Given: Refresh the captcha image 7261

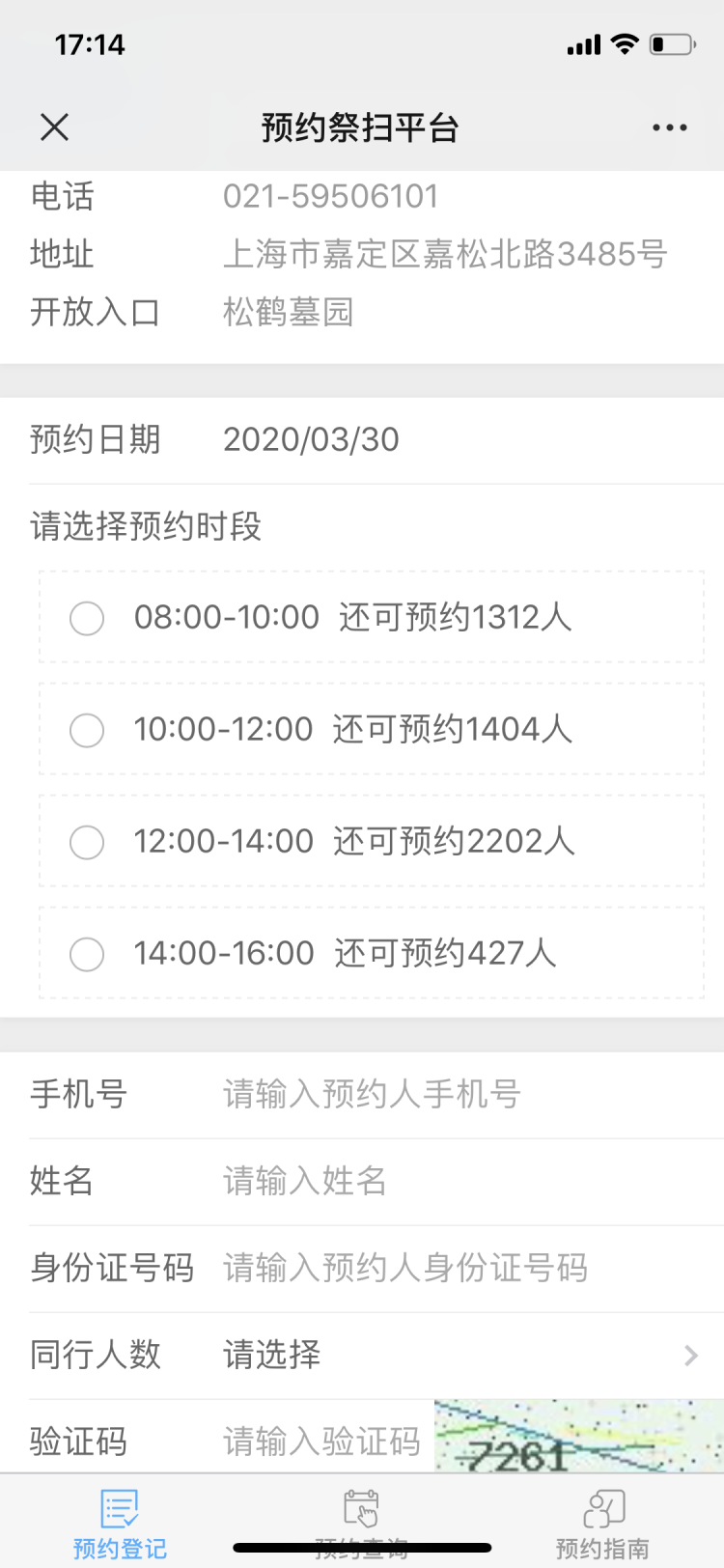Looking at the screenshot, I should pos(577,1438).
